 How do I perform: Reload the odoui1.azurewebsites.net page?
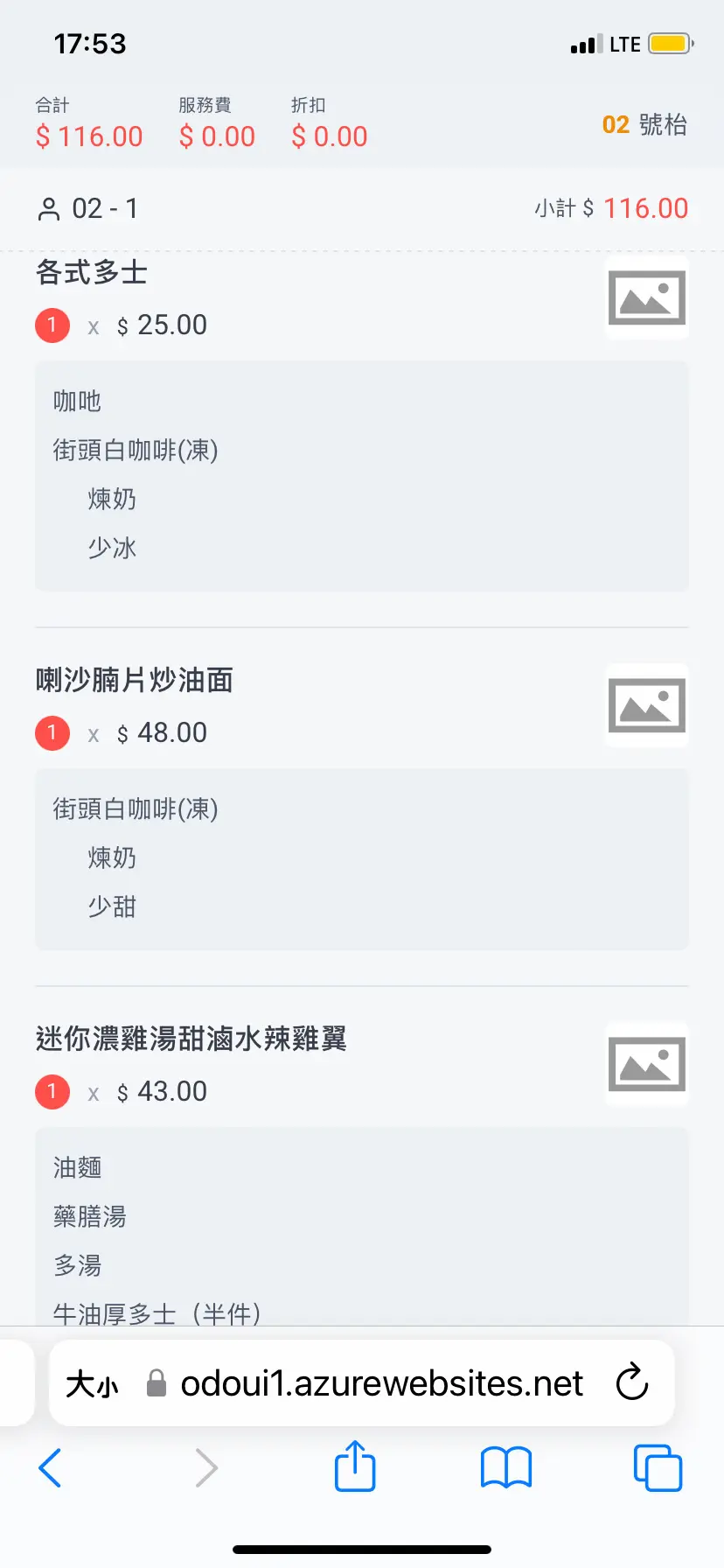631,1383
